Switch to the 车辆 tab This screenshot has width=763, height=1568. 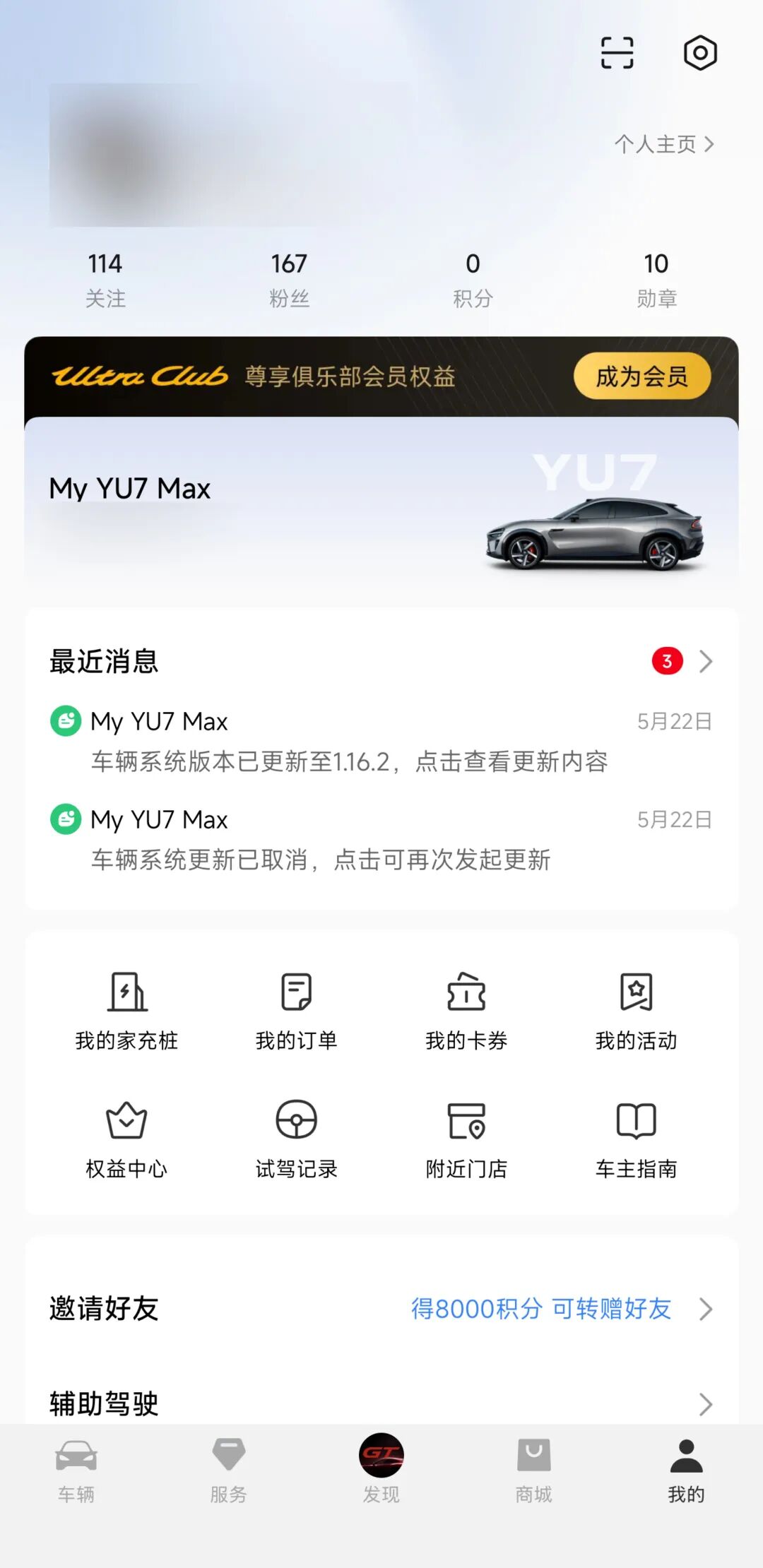(x=76, y=1471)
